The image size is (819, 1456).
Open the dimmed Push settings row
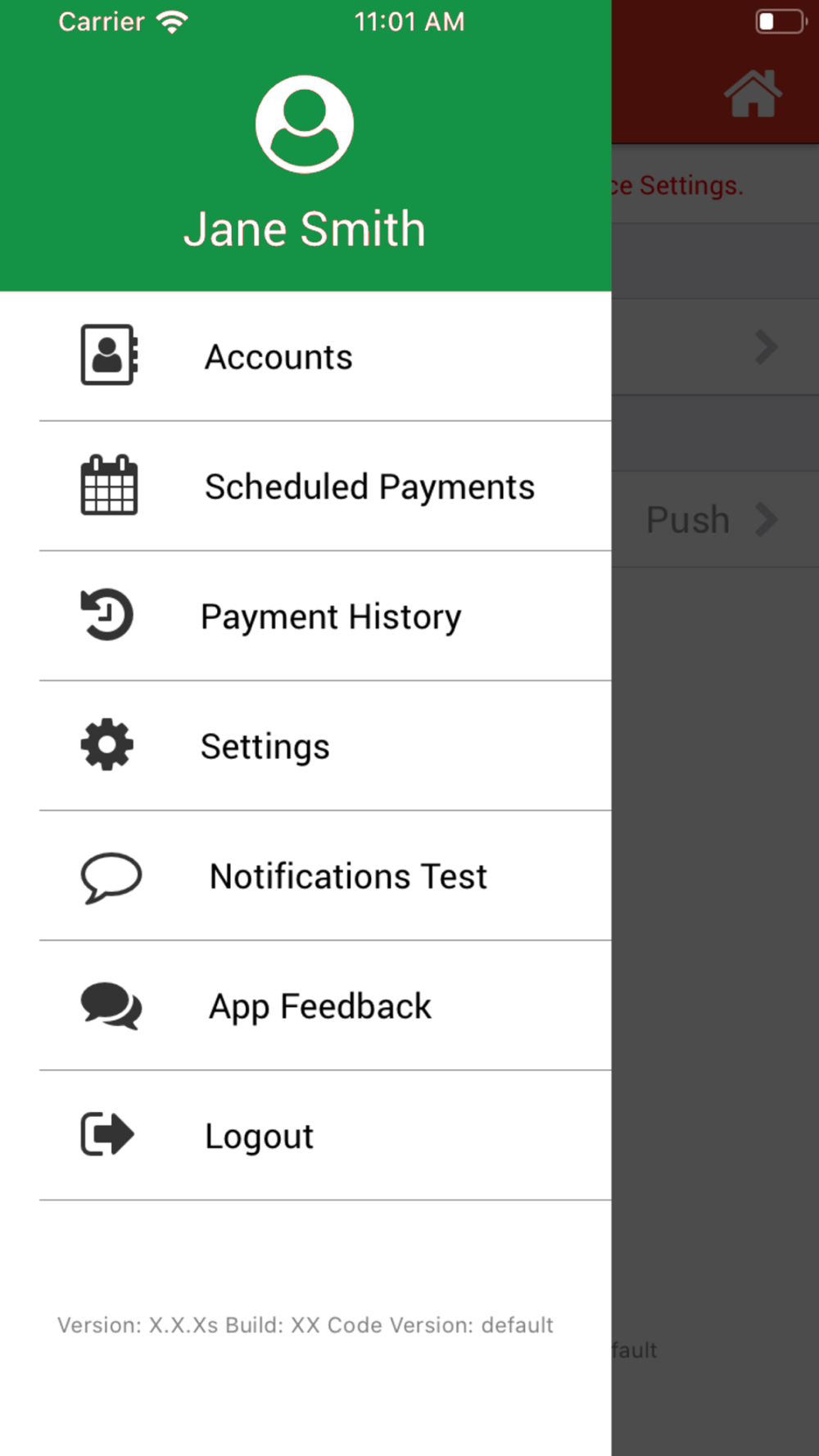(715, 519)
